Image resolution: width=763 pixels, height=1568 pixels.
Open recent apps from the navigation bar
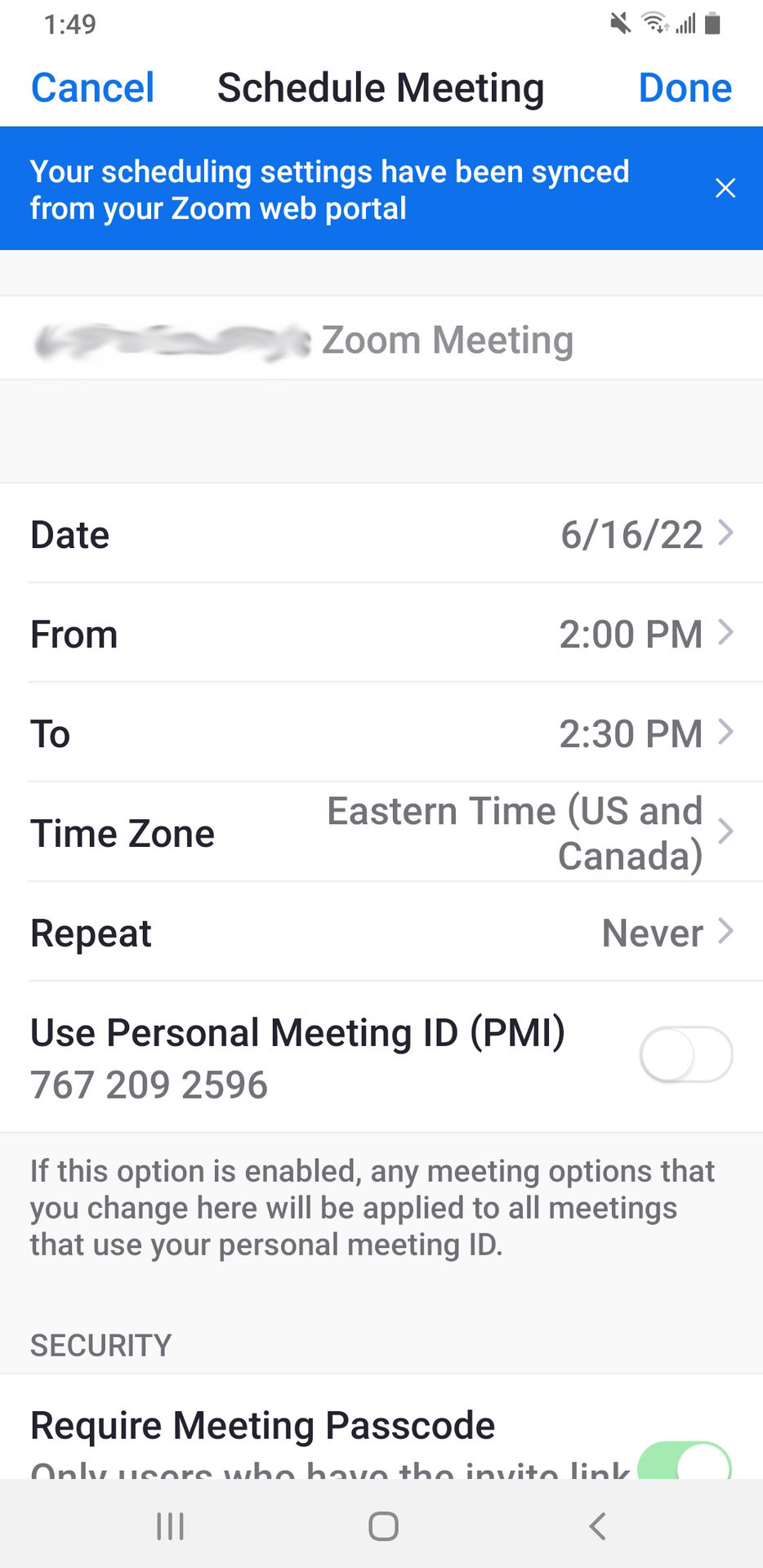pos(170,1526)
